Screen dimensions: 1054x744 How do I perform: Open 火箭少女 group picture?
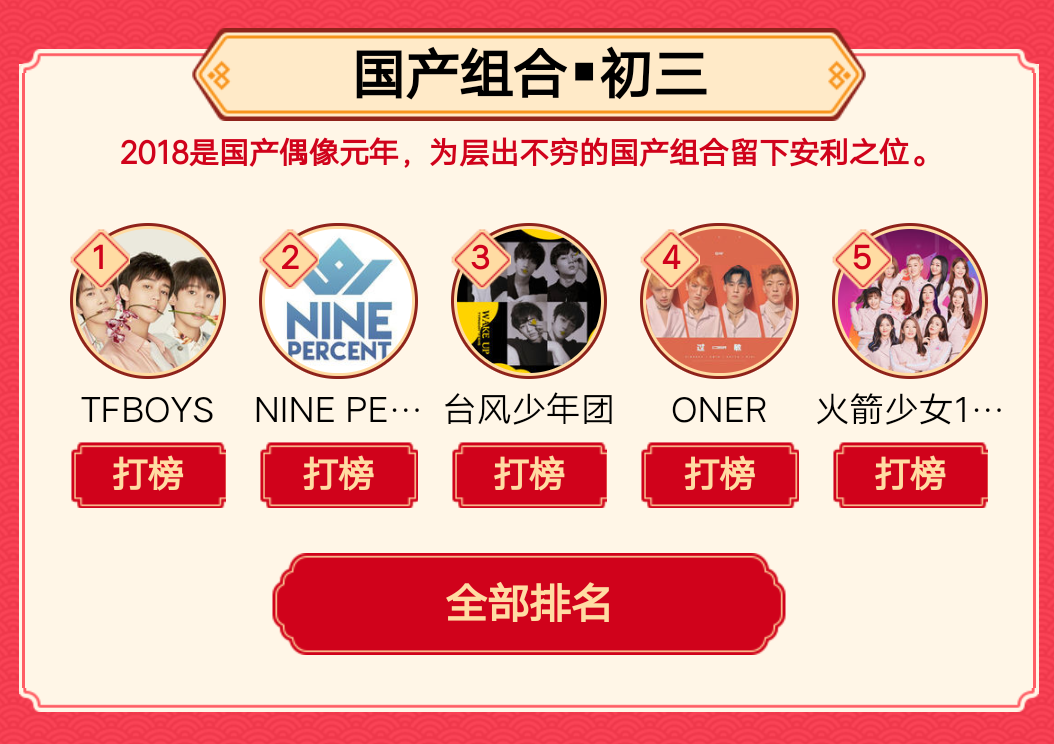910,301
